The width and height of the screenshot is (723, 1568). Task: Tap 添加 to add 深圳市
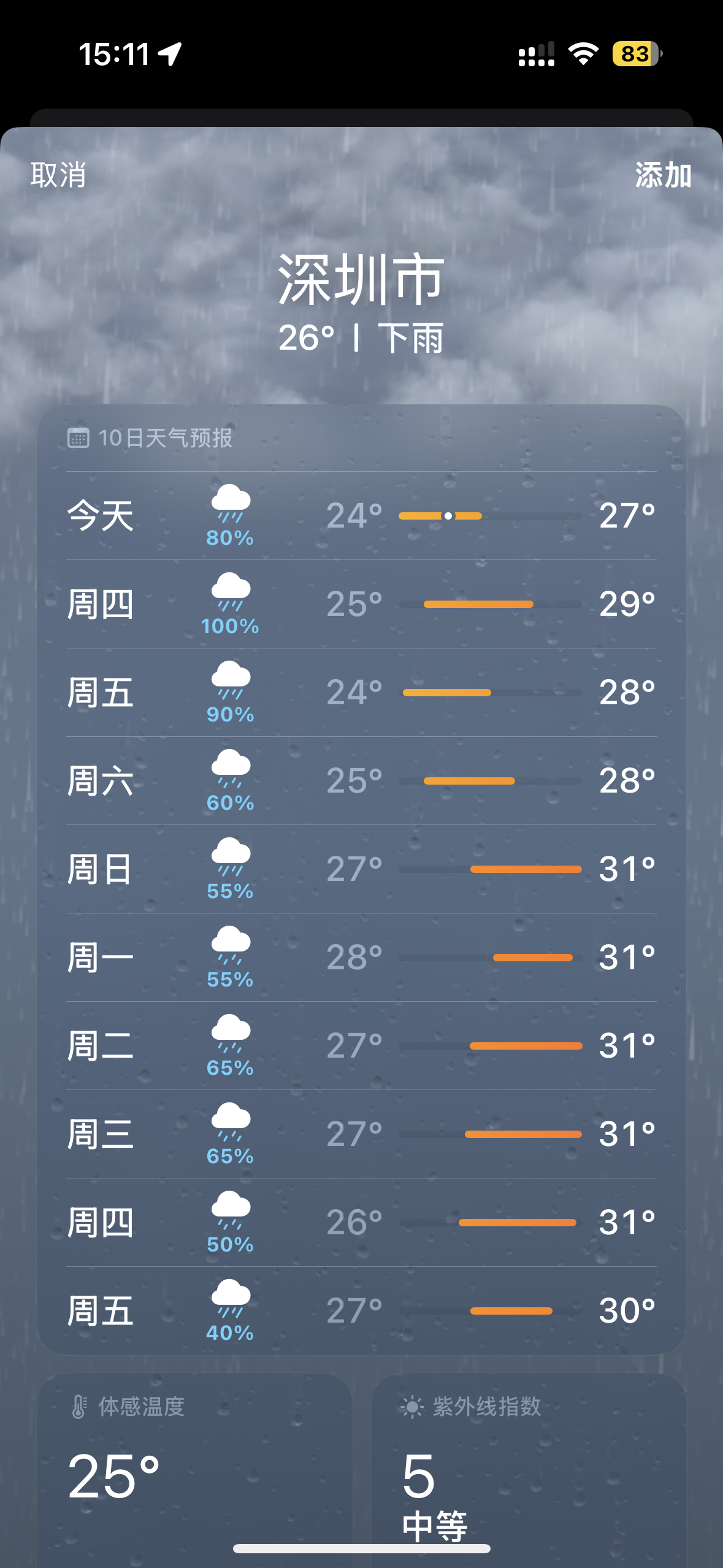click(x=664, y=175)
